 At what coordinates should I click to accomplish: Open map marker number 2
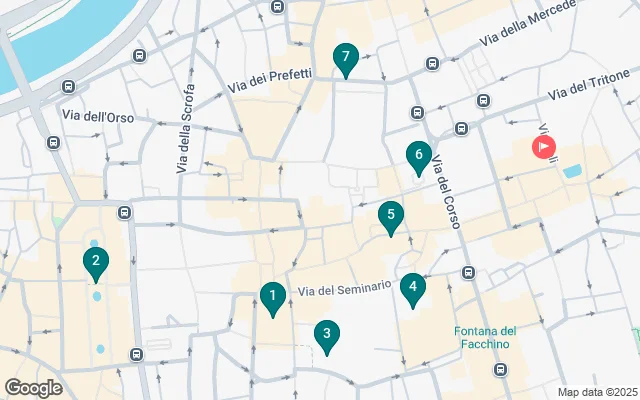95,263
